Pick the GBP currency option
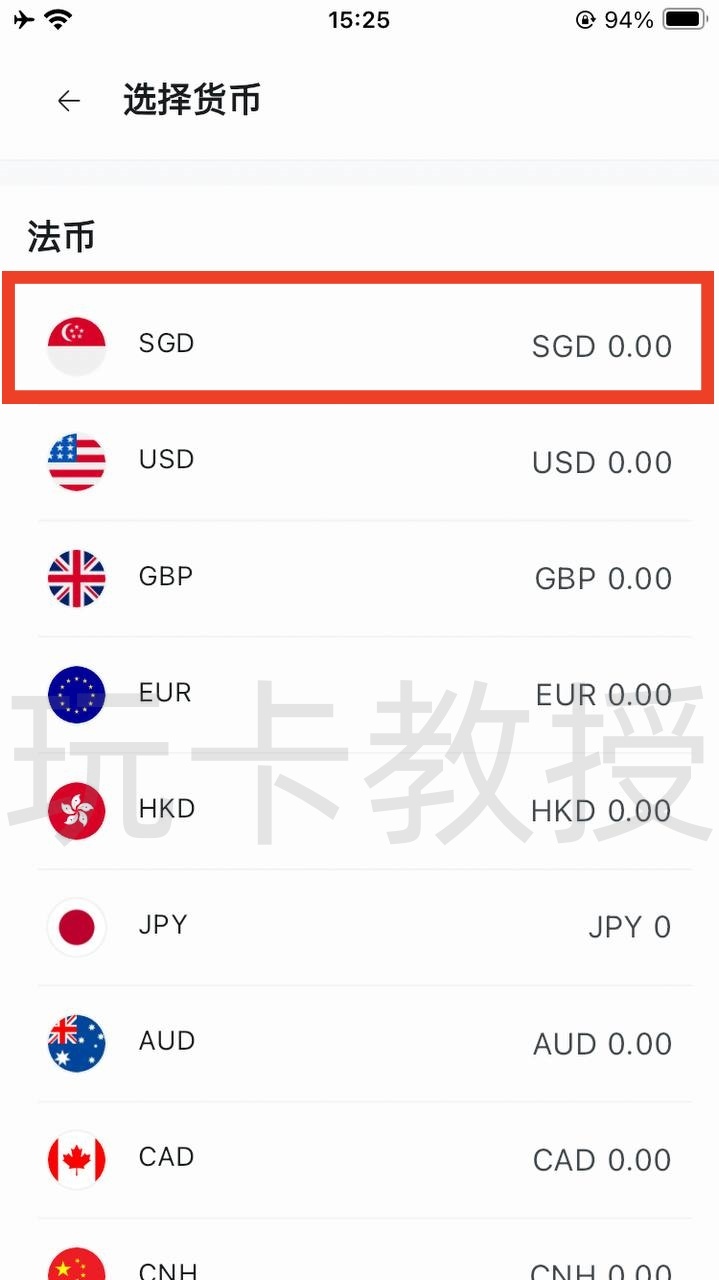 click(x=358, y=577)
